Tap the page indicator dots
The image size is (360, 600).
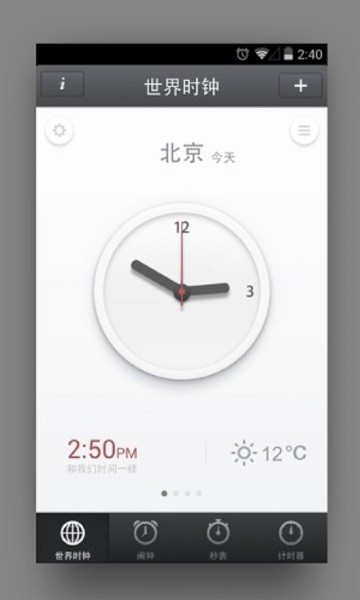[x=182, y=493]
